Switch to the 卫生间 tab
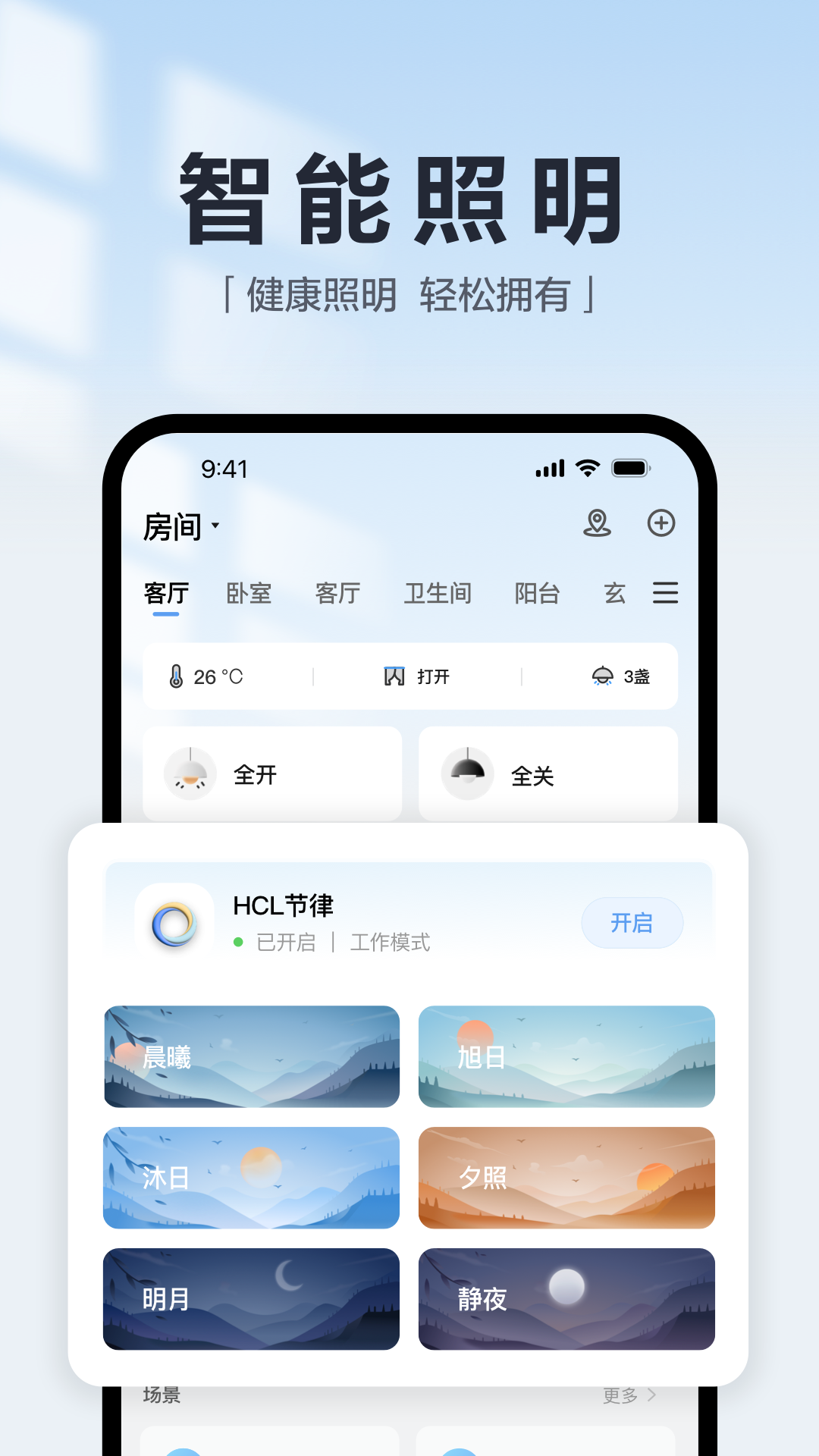Screen dimensions: 819x1456 (x=438, y=594)
